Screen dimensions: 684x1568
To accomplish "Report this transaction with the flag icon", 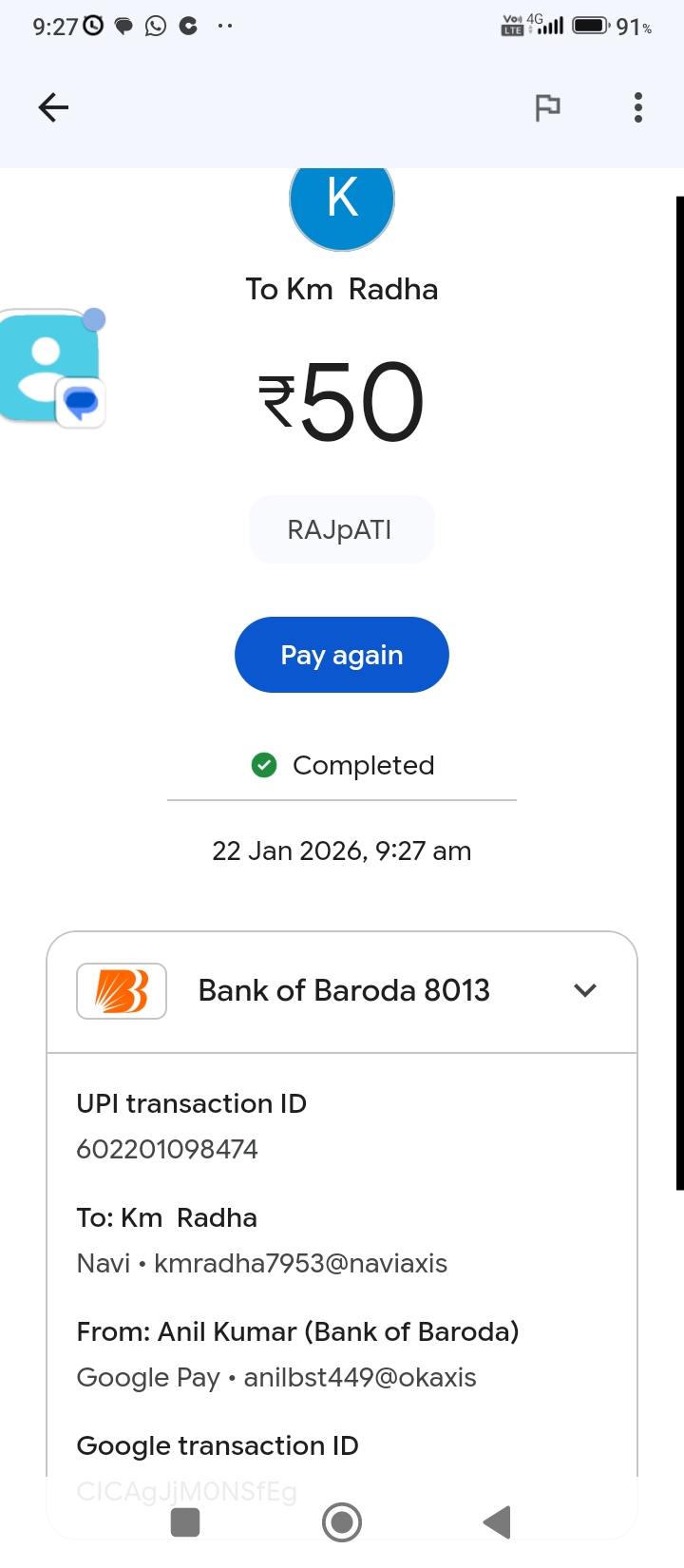I will click(x=547, y=107).
